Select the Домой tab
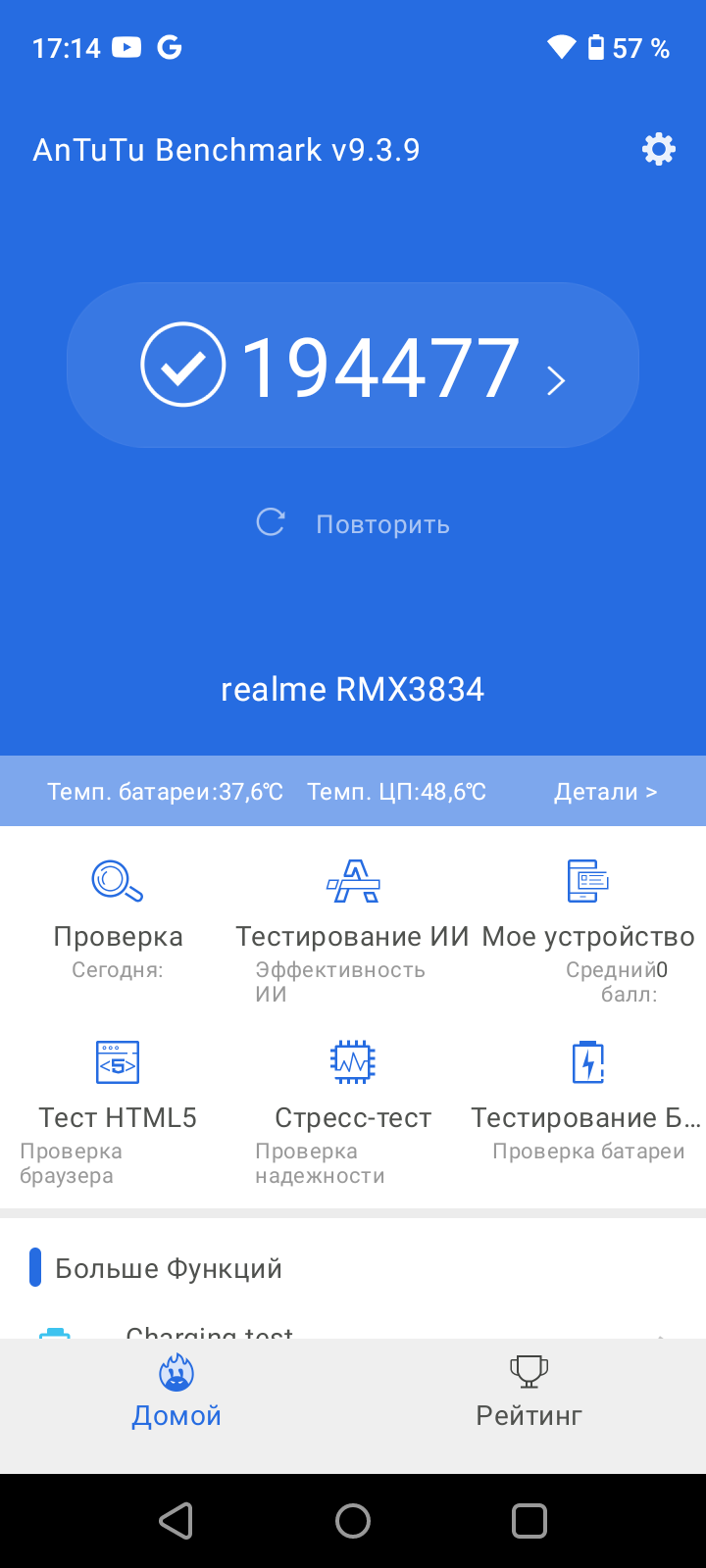The image size is (706, 1568). [176, 1392]
